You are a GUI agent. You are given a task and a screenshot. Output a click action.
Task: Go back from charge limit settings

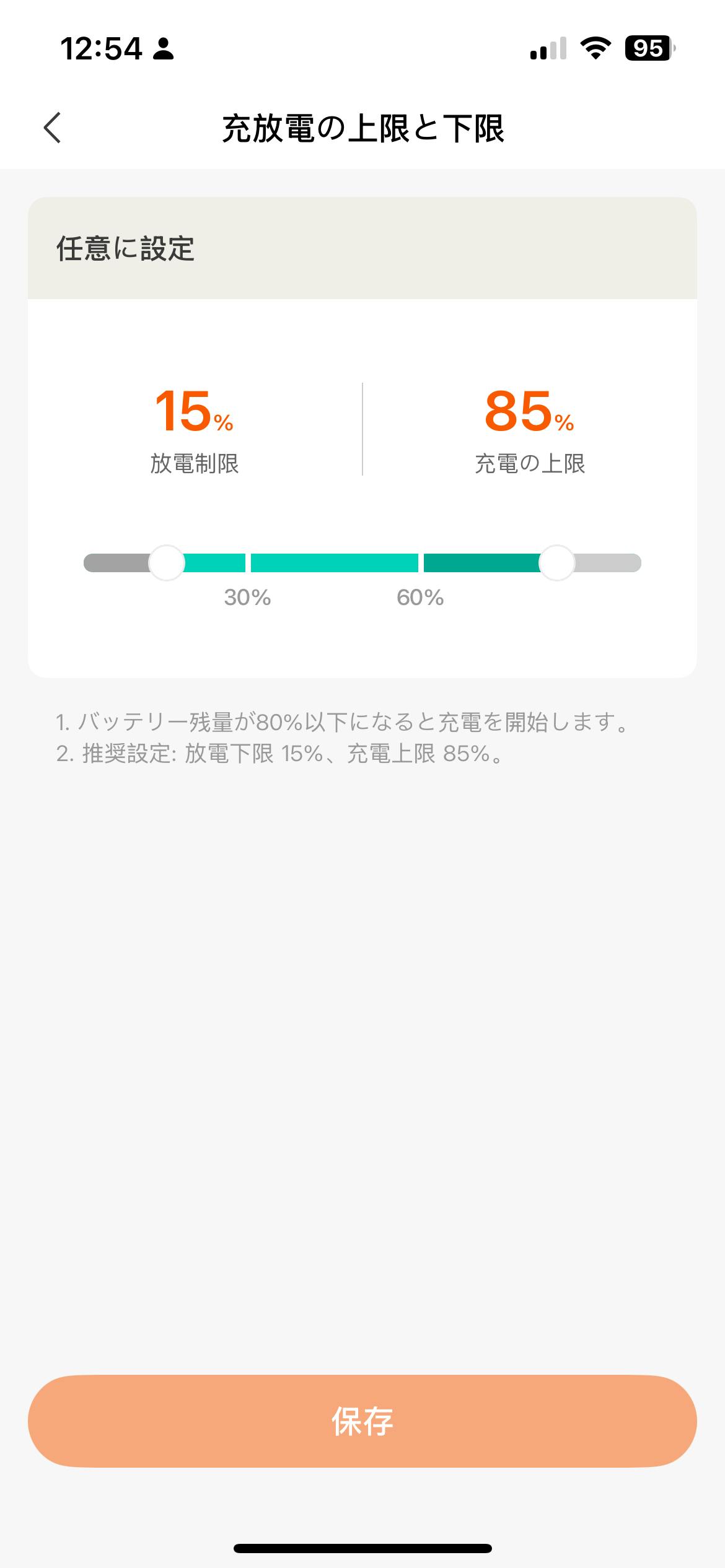click(x=53, y=128)
